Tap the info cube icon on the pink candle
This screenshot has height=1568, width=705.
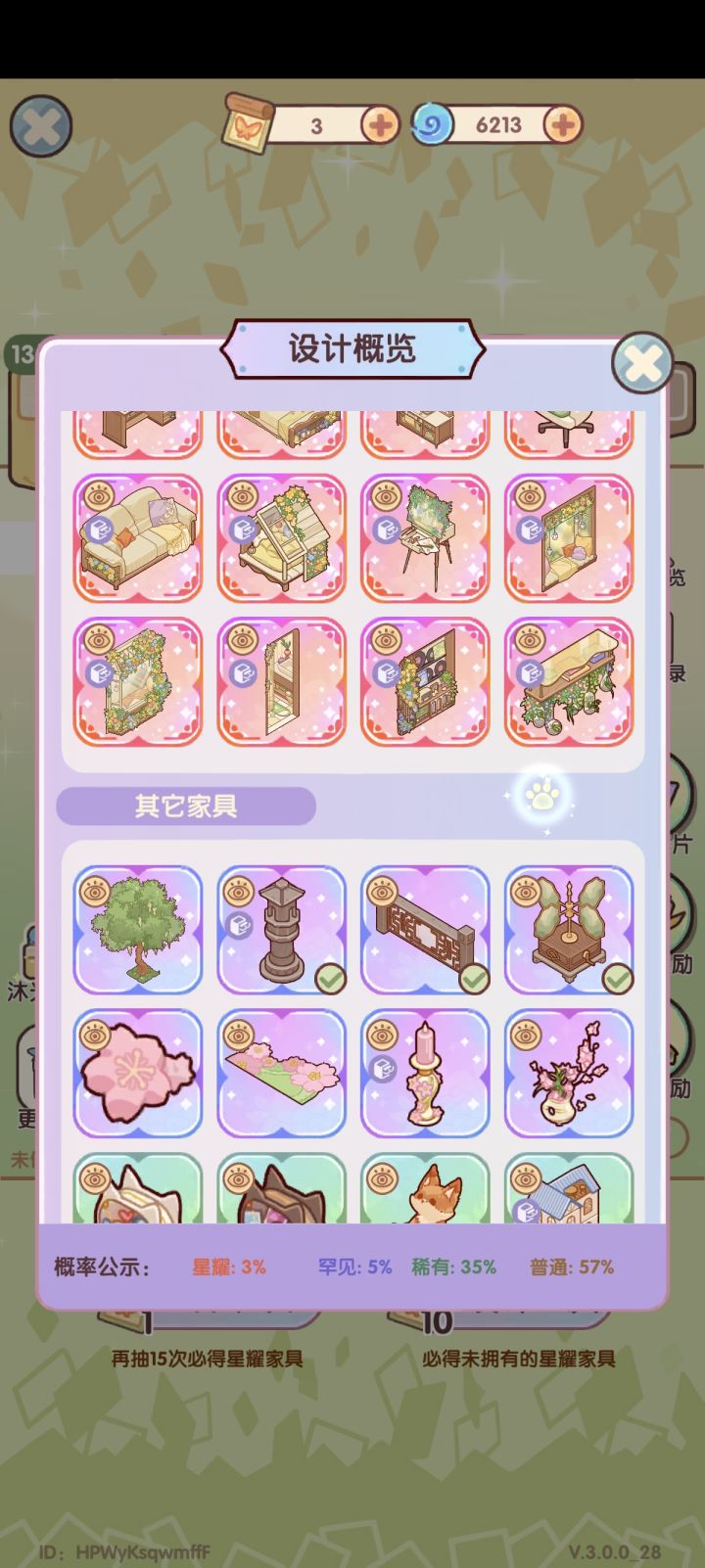click(385, 1067)
